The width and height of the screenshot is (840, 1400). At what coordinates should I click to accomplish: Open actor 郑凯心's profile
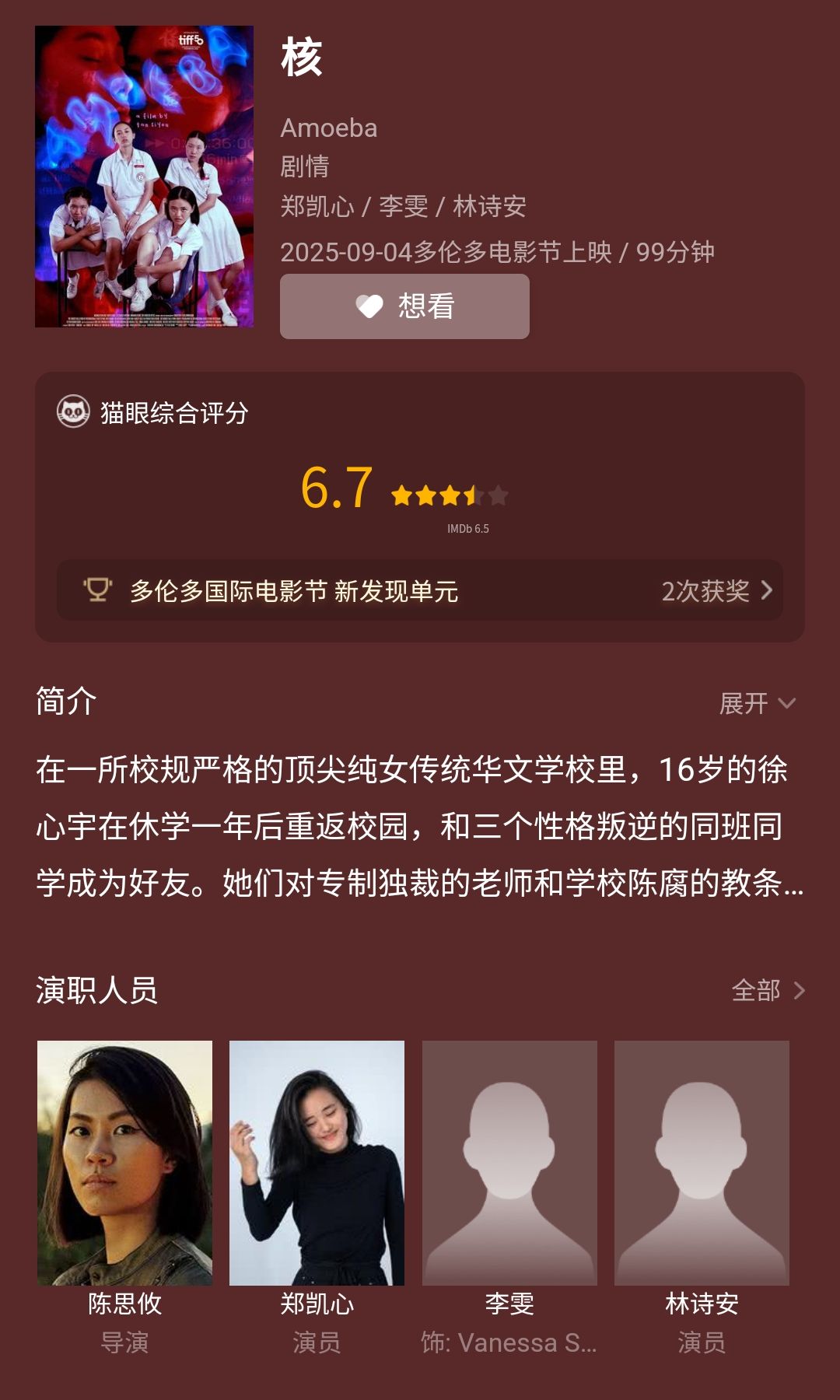tap(317, 1163)
